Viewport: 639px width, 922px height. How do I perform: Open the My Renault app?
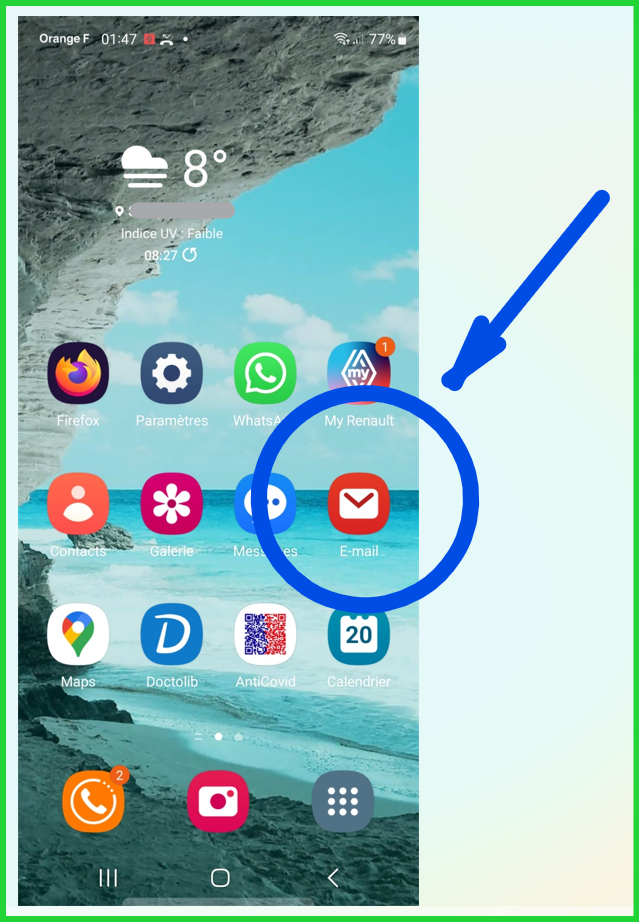pos(358,373)
